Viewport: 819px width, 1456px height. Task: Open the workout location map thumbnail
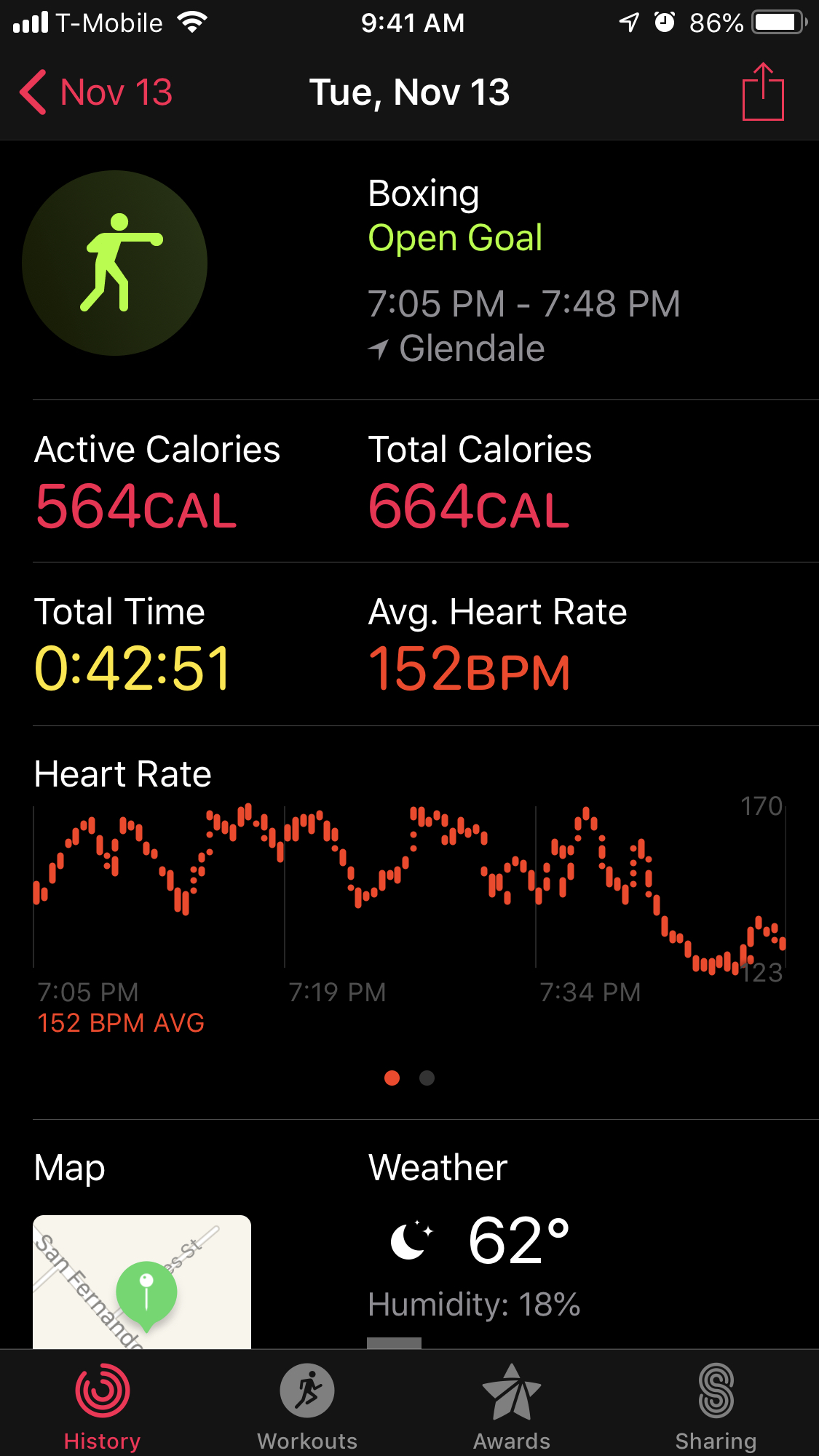click(142, 1282)
